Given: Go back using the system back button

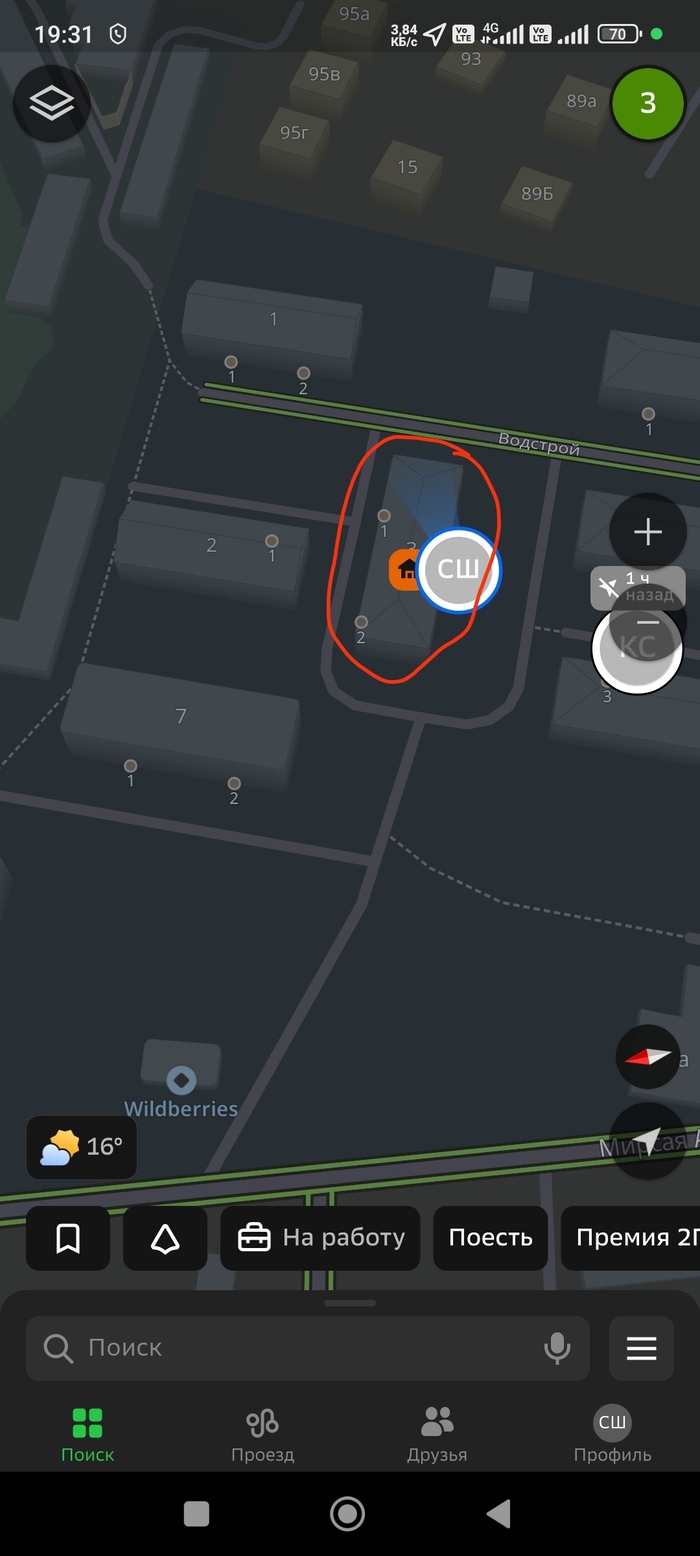Looking at the screenshot, I should point(499,1513).
